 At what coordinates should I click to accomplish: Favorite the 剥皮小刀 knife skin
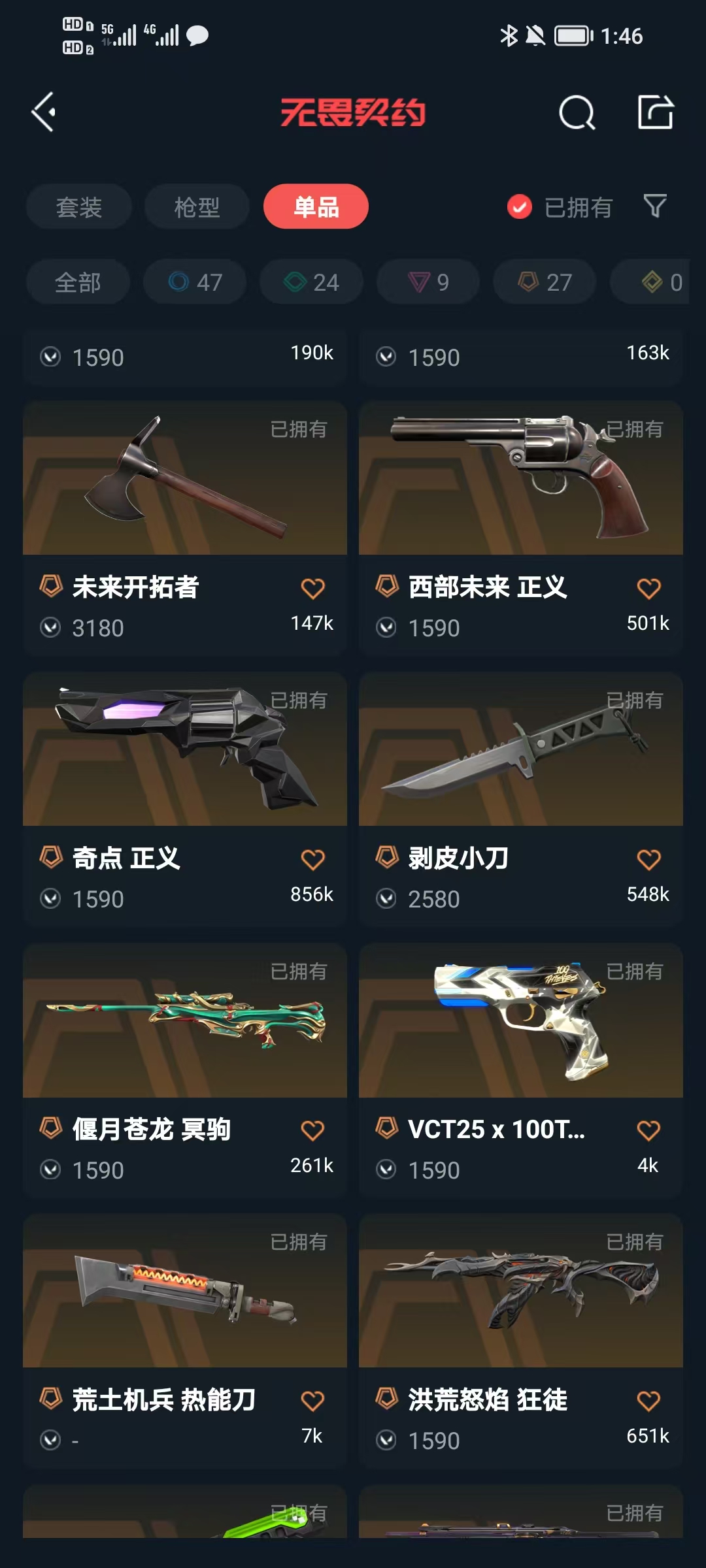(648, 860)
